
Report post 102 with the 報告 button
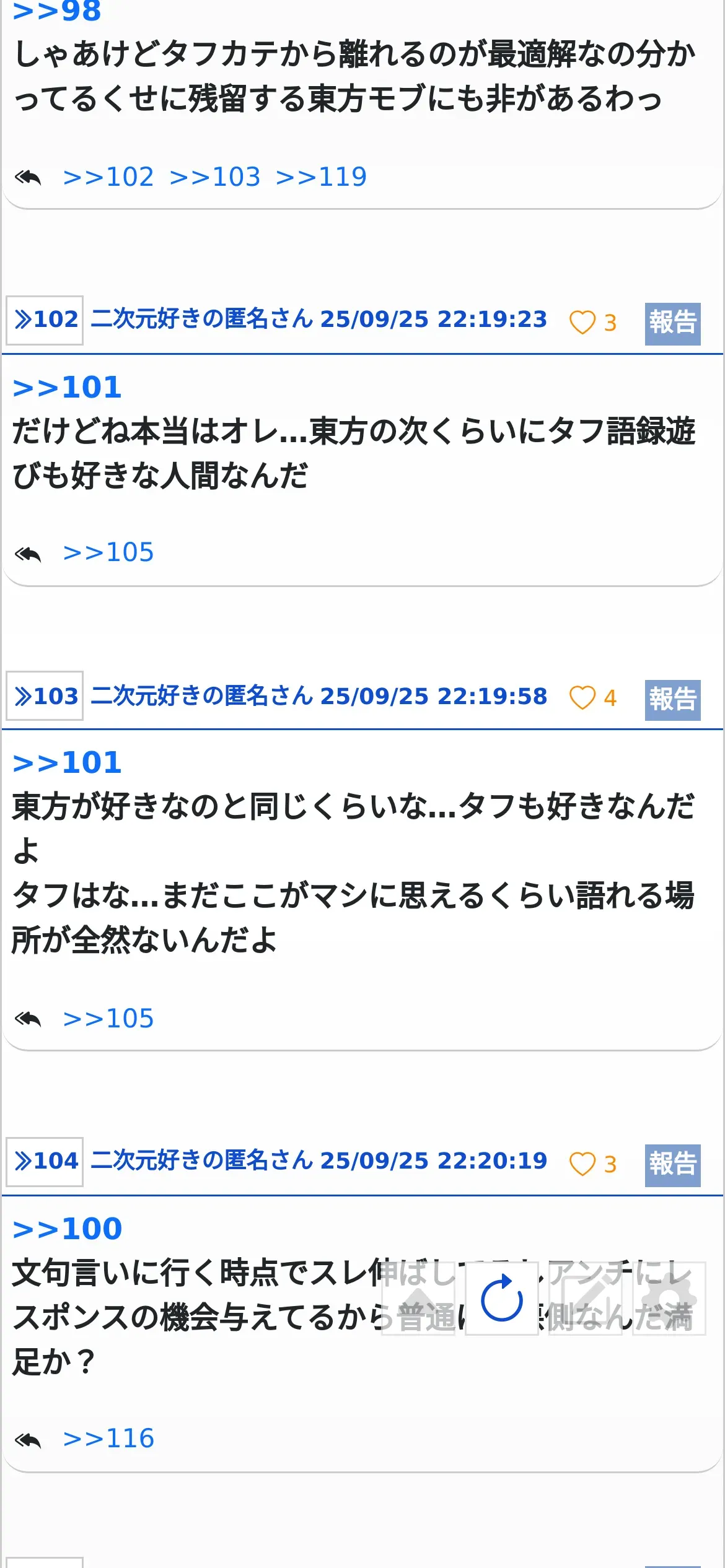point(672,323)
